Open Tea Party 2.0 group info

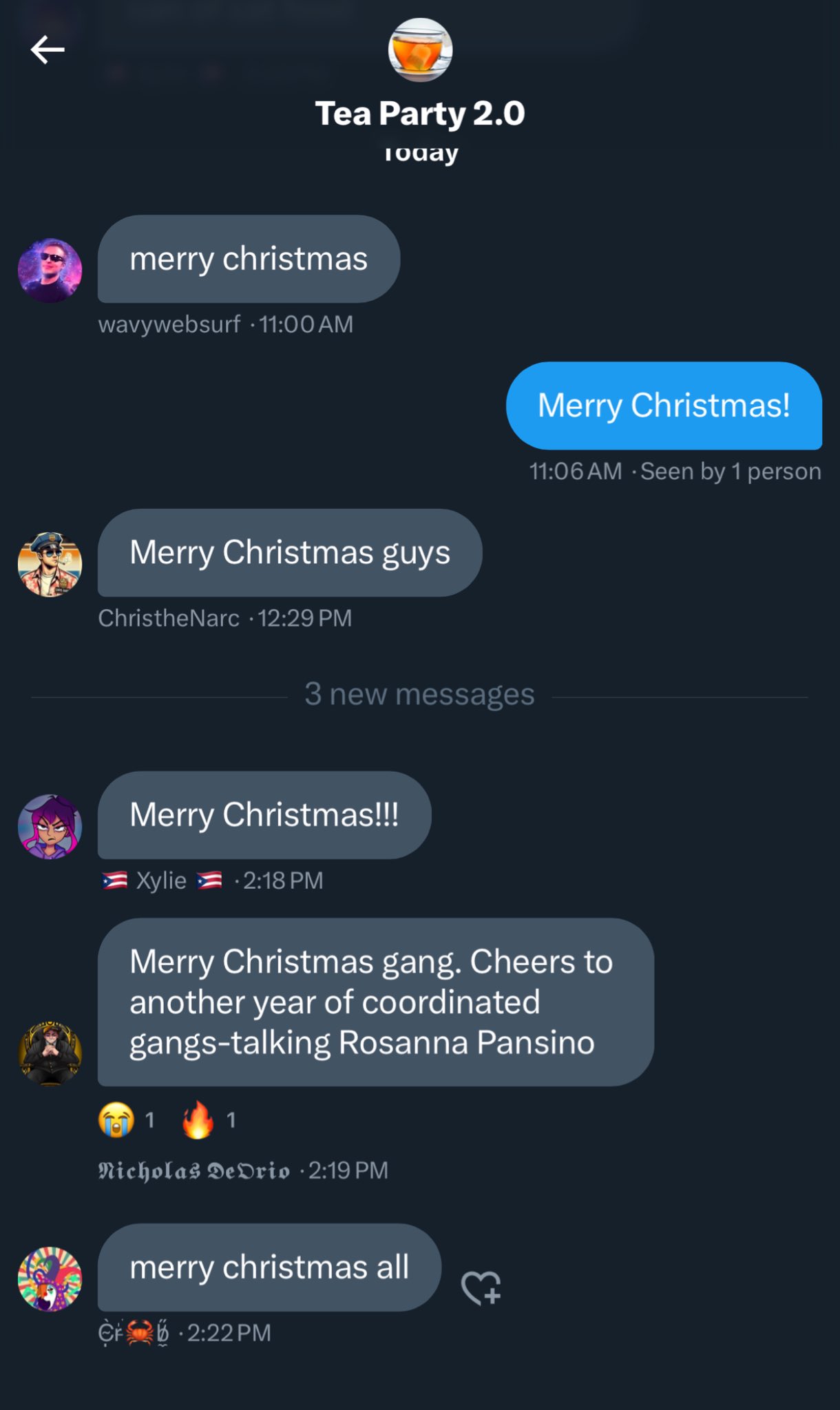click(x=420, y=114)
